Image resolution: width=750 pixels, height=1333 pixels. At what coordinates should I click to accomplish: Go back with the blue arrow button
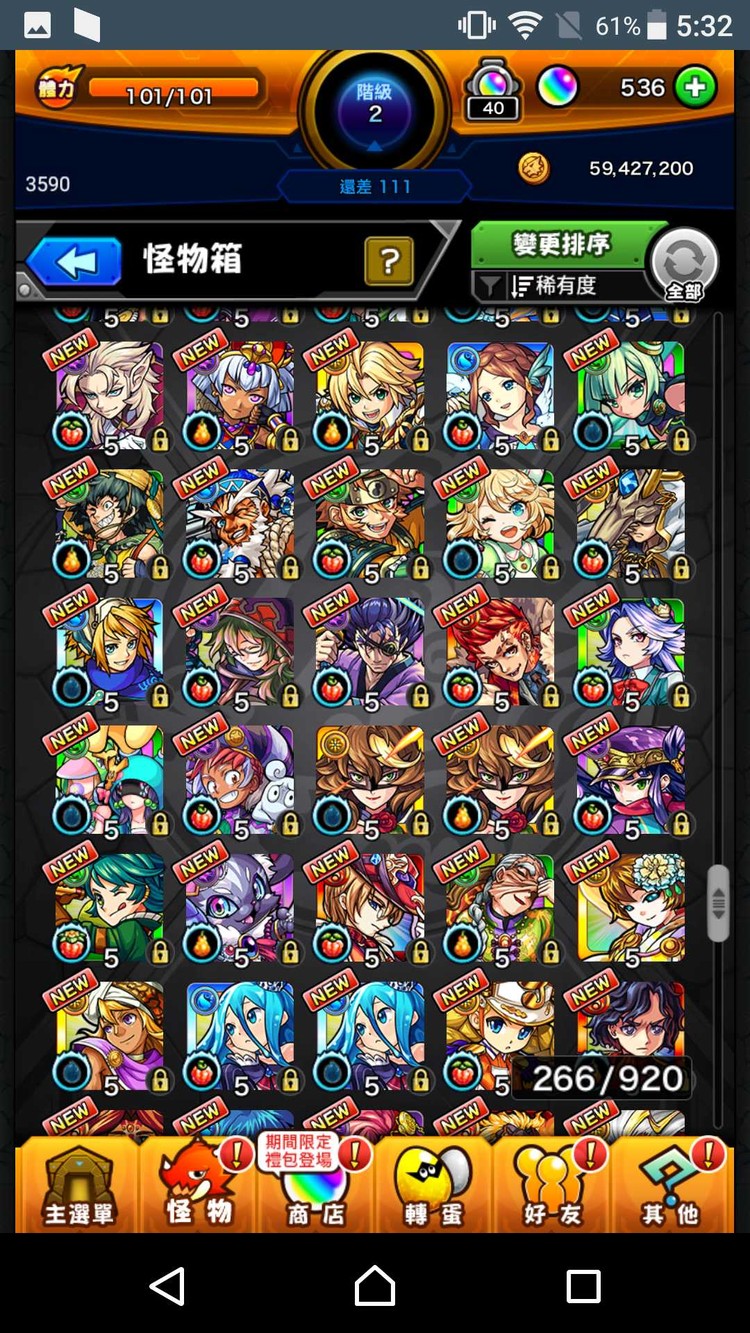(x=73, y=263)
